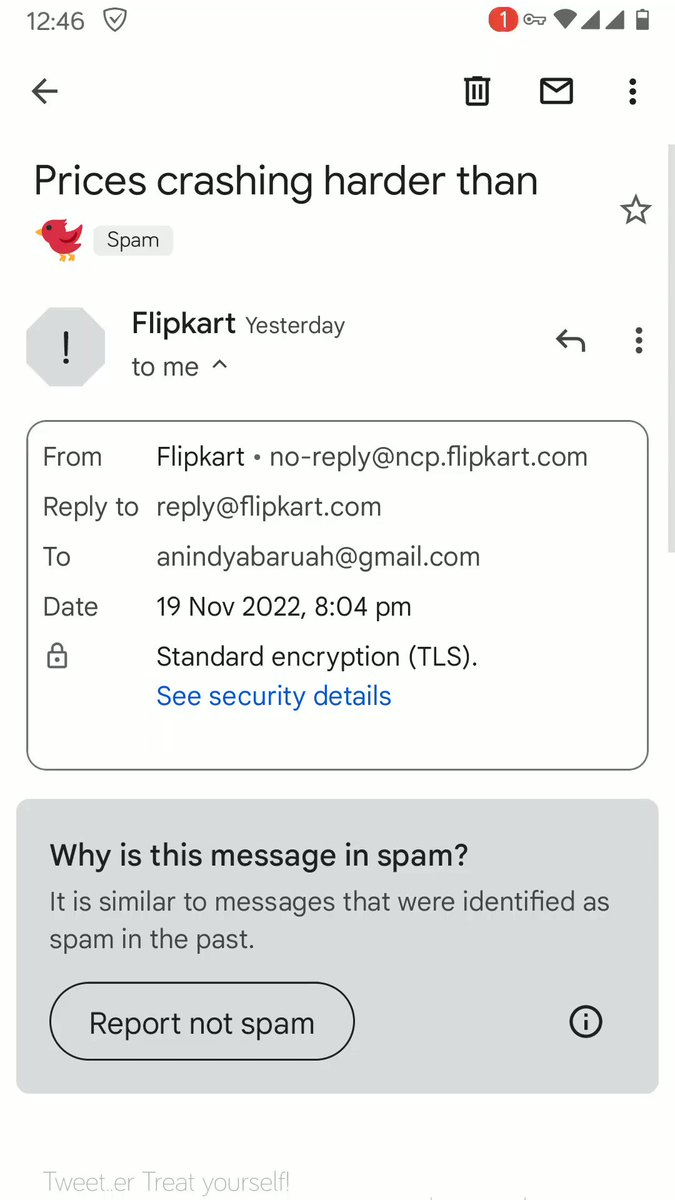Reply to Flipkart with the arrow icon
Viewport: 675px width, 1200px height.
570,341
